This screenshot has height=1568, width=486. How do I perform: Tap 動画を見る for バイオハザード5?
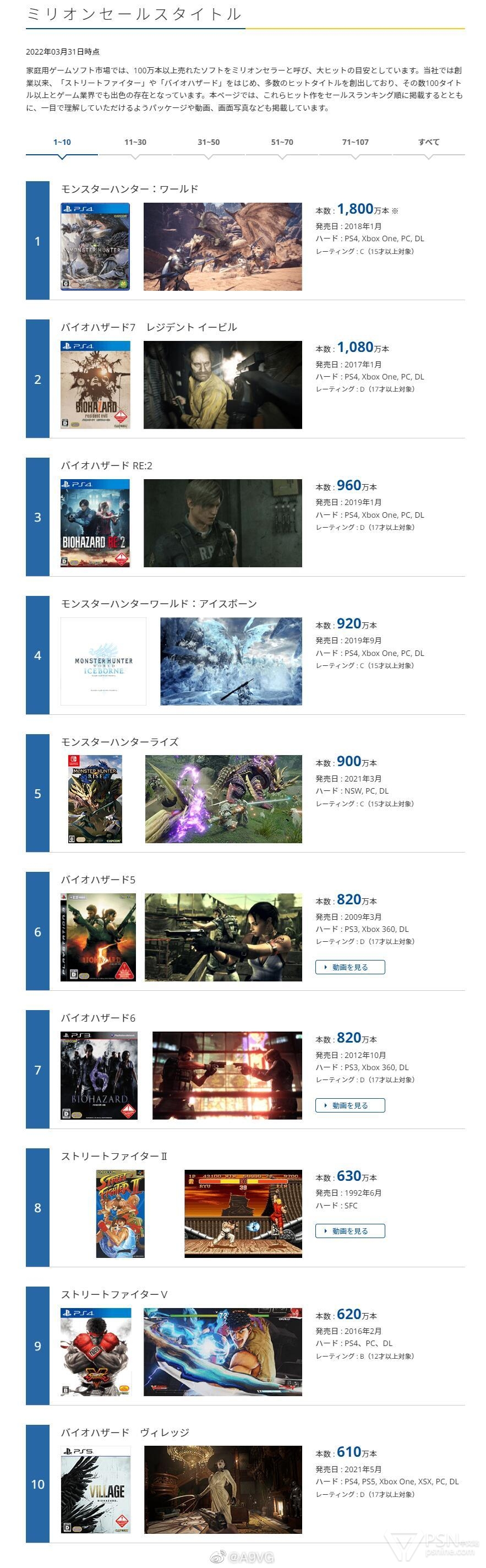pos(350,967)
